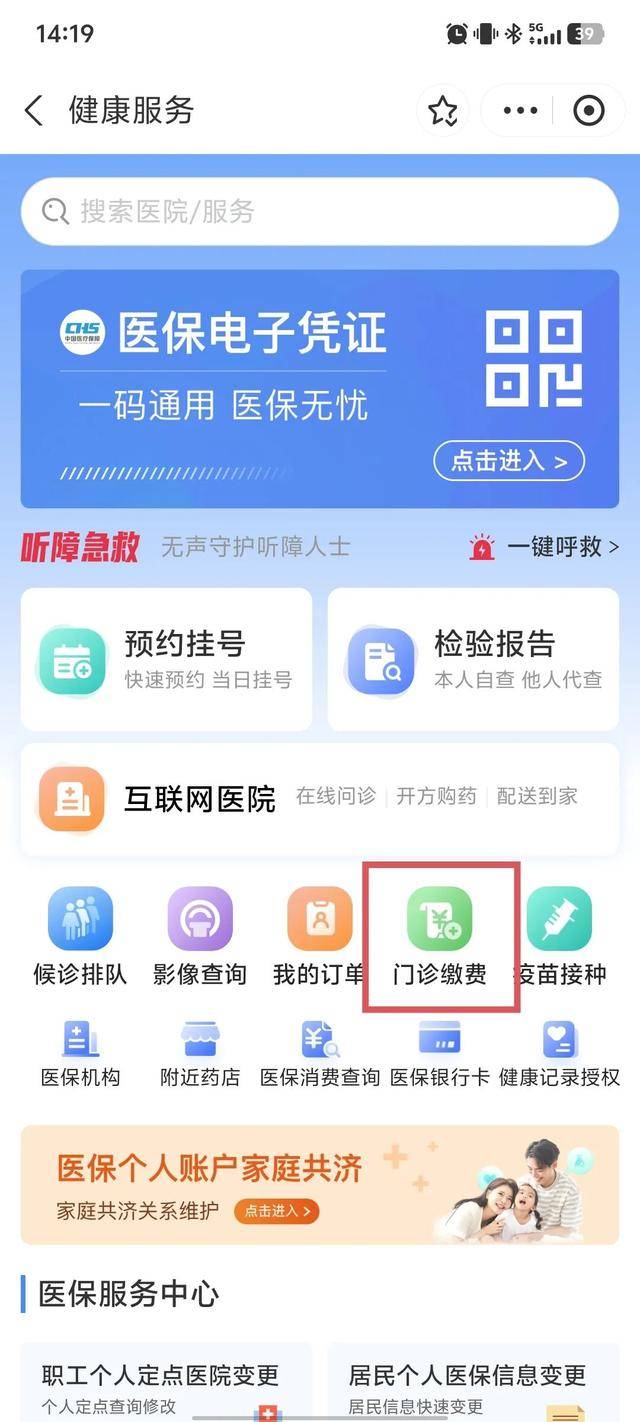This screenshot has height=1422, width=640.
Task: Open 疫苗接种 service
Action: click(x=560, y=935)
